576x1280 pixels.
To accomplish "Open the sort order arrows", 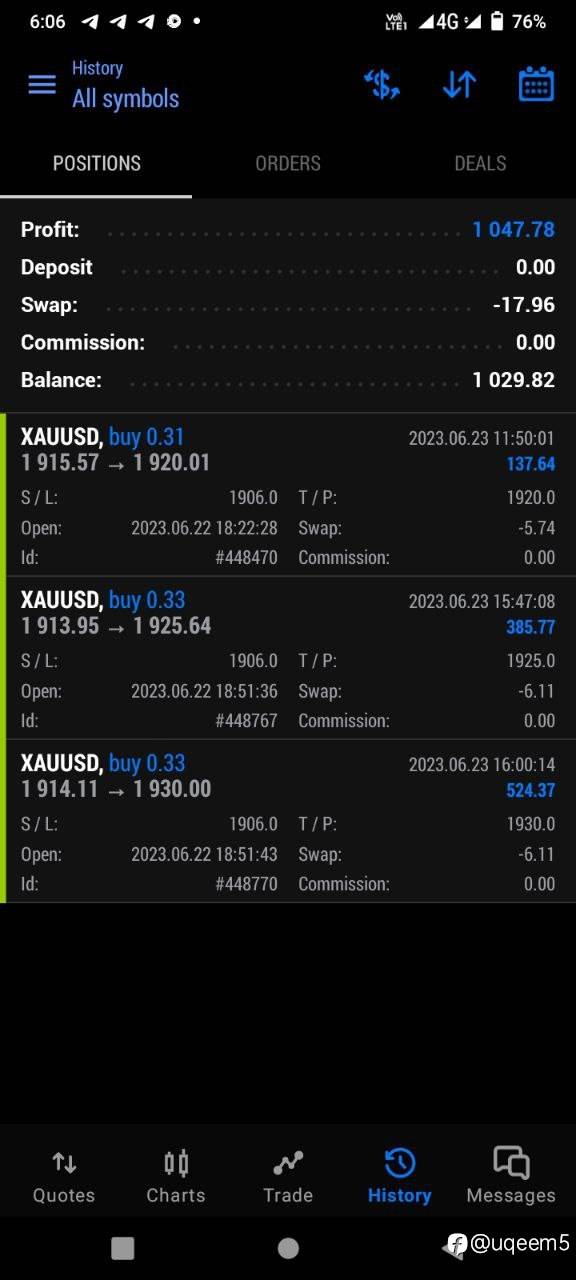I will point(459,85).
